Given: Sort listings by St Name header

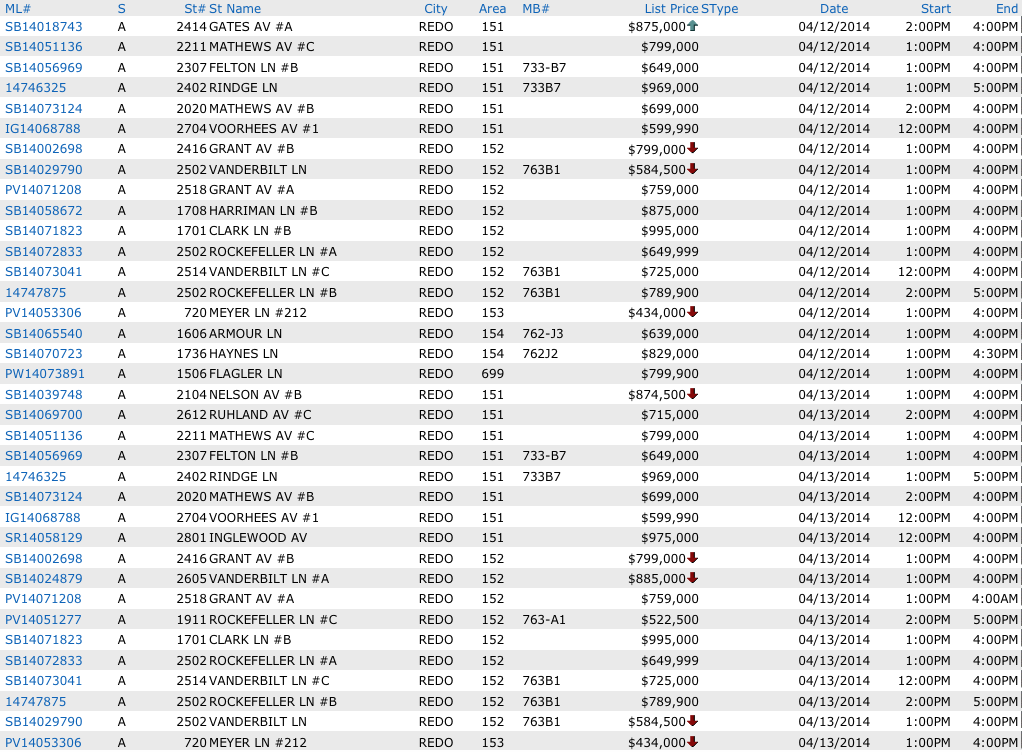Looking at the screenshot, I should click(x=235, y=9).
